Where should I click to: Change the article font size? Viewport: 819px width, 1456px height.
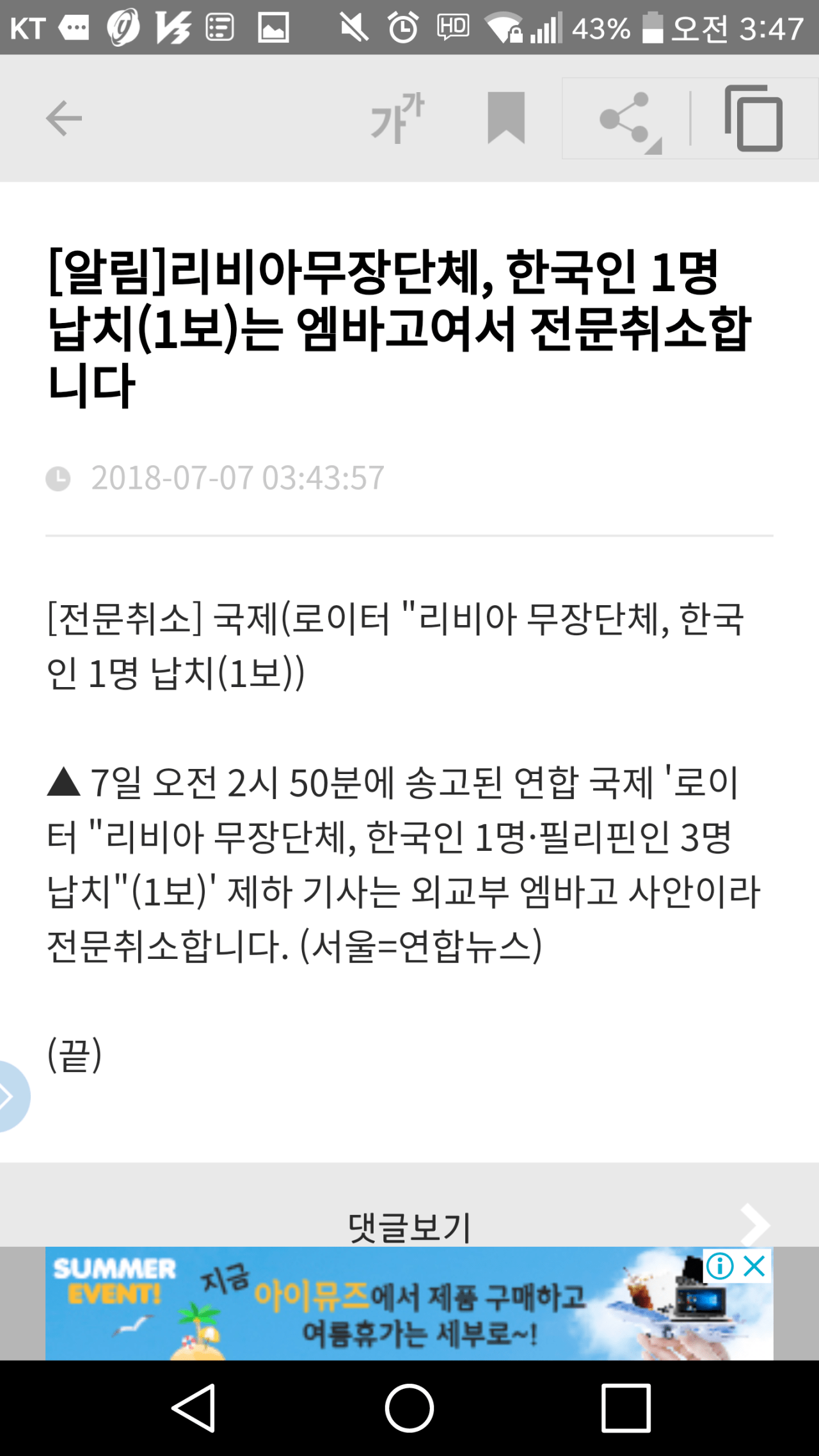coord(398,118)
